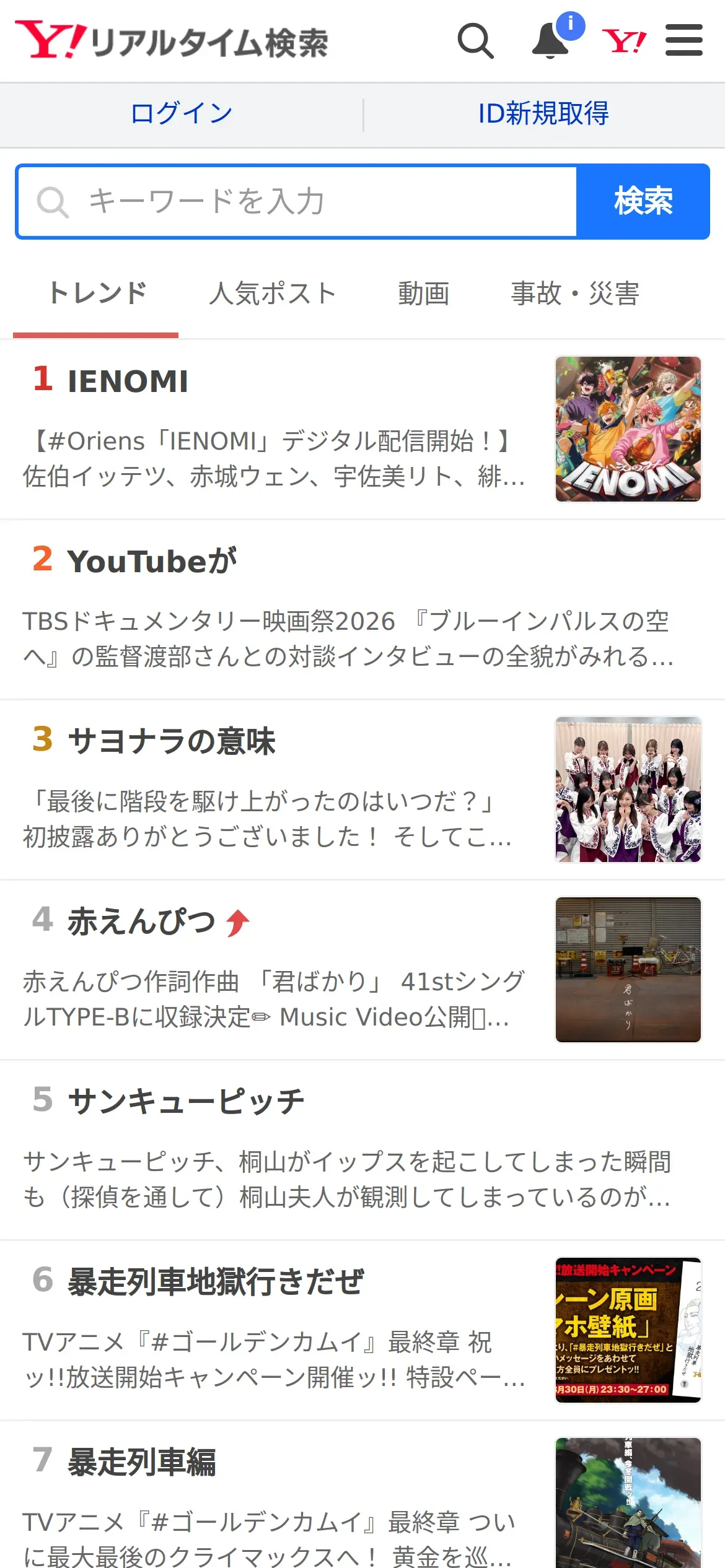725x1568 pixels.
Task: Open the 暴走列車編 trend
Action: [273, 1505]
